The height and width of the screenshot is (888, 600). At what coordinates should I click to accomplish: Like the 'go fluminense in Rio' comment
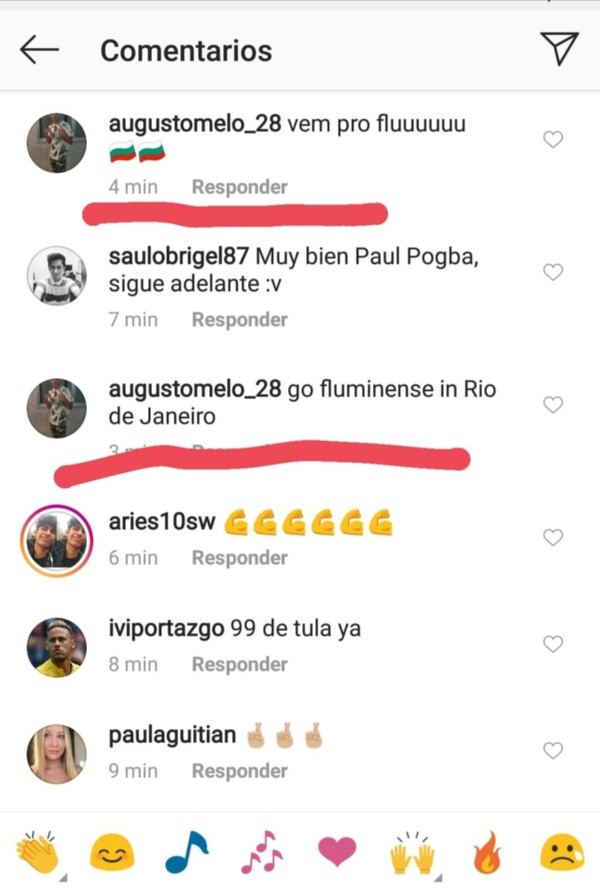tap(552, 404)
